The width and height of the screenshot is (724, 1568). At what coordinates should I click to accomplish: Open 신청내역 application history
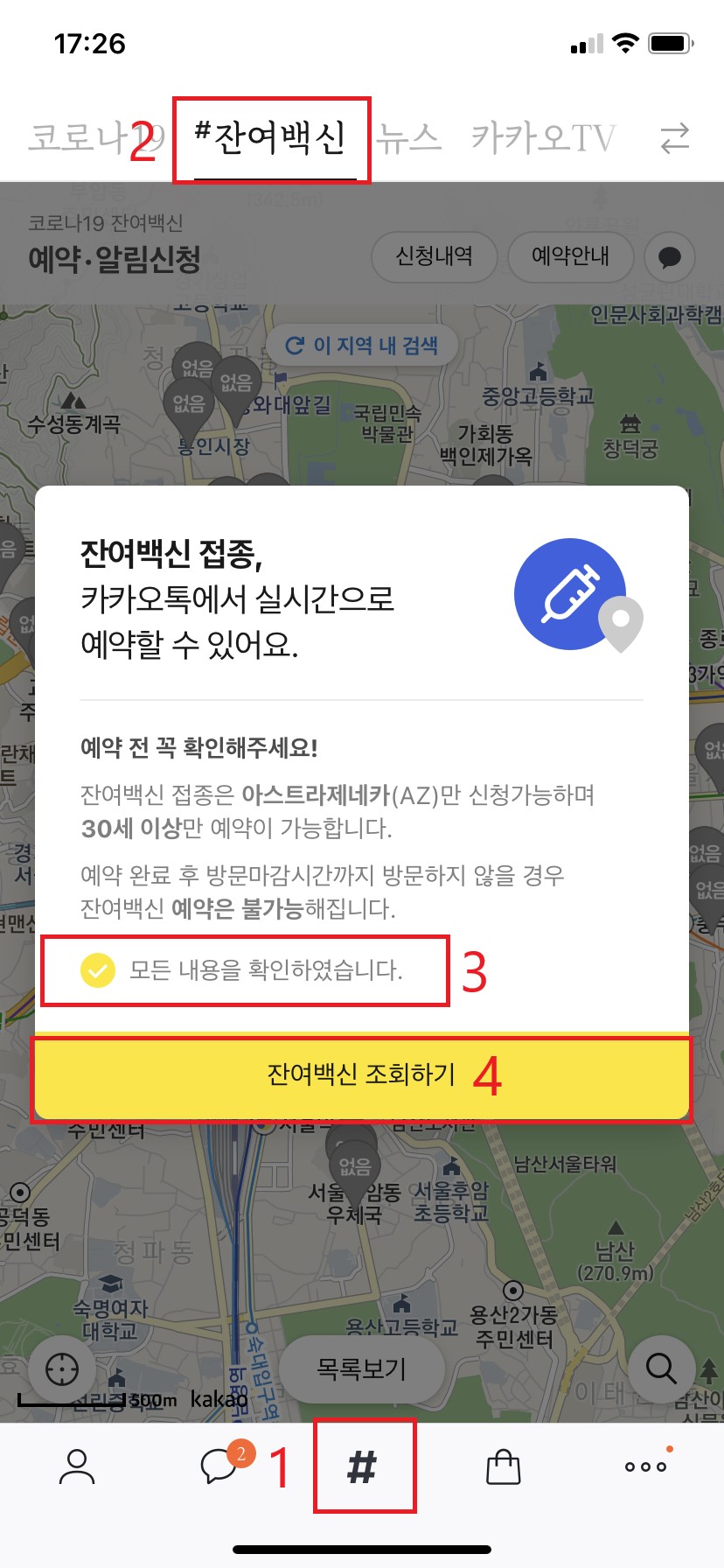[435, 256]
